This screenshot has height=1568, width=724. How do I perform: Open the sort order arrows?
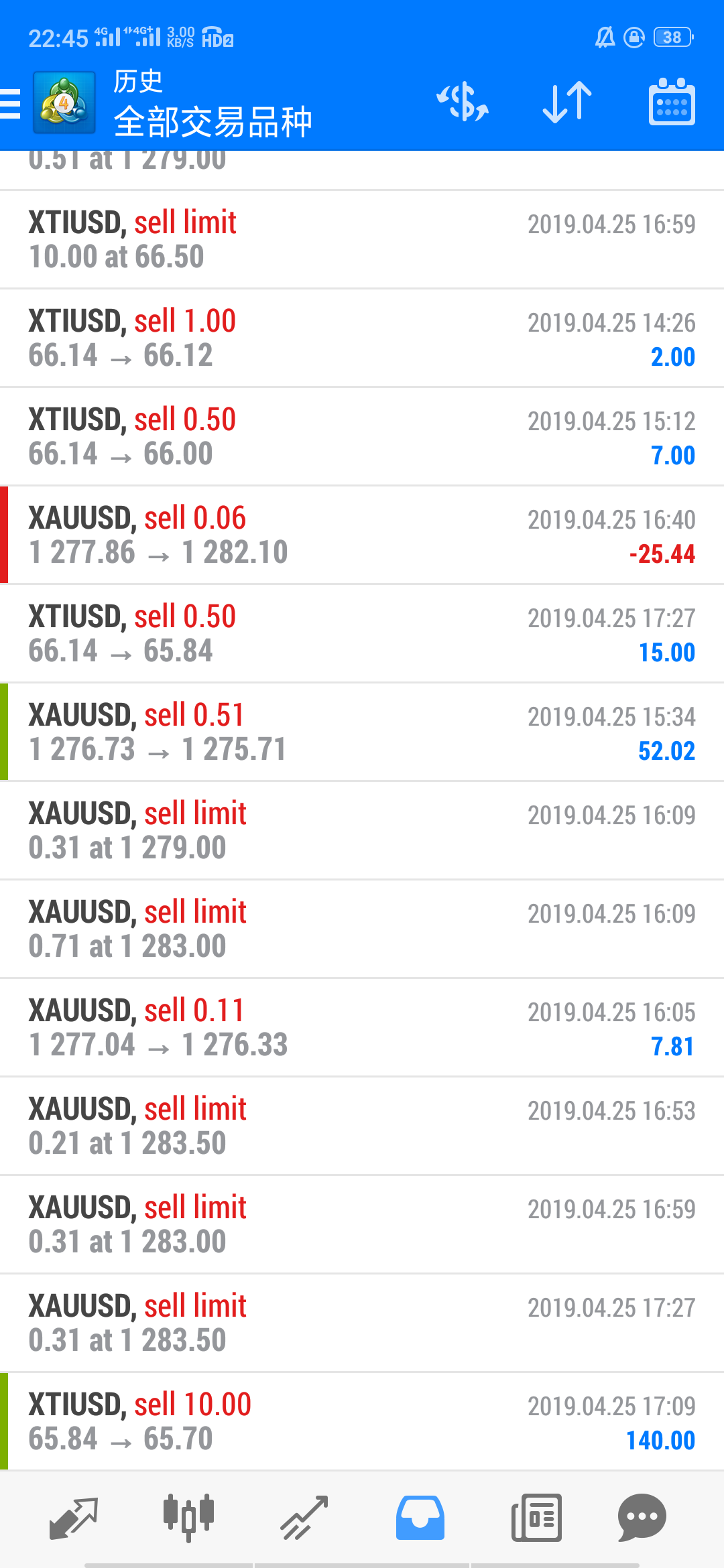point(567,103)
